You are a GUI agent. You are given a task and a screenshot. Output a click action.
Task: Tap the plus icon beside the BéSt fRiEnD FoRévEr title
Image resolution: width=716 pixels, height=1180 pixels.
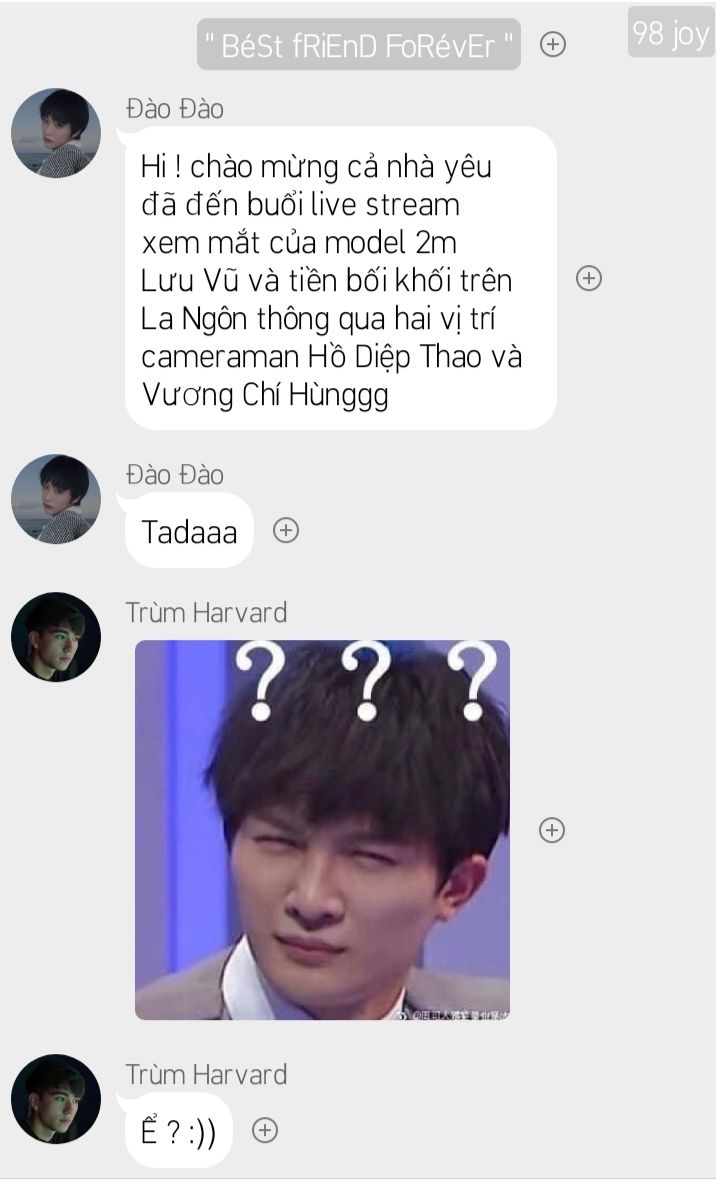(553, 44)
